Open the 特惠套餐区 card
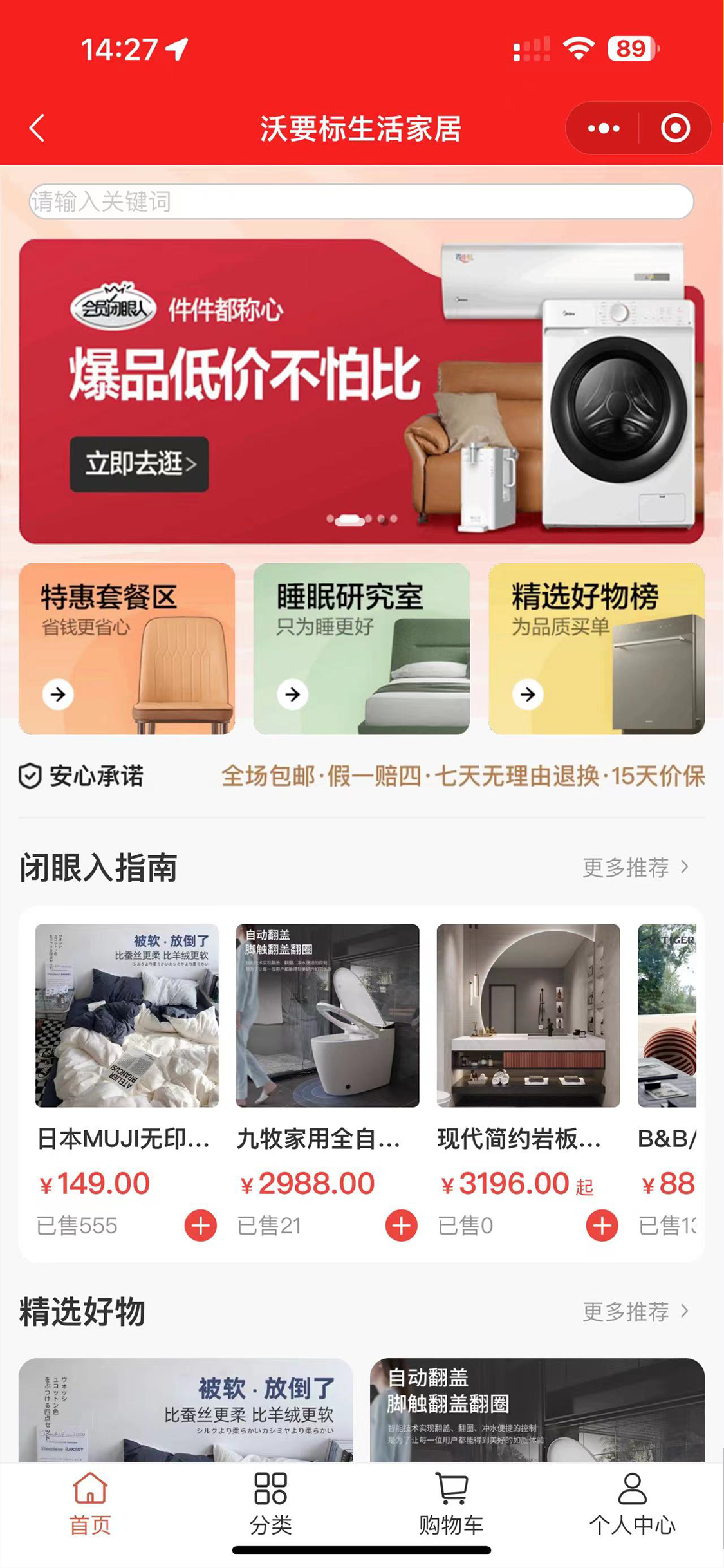This screenshot has width=724, height=1568. coord(127,648)
